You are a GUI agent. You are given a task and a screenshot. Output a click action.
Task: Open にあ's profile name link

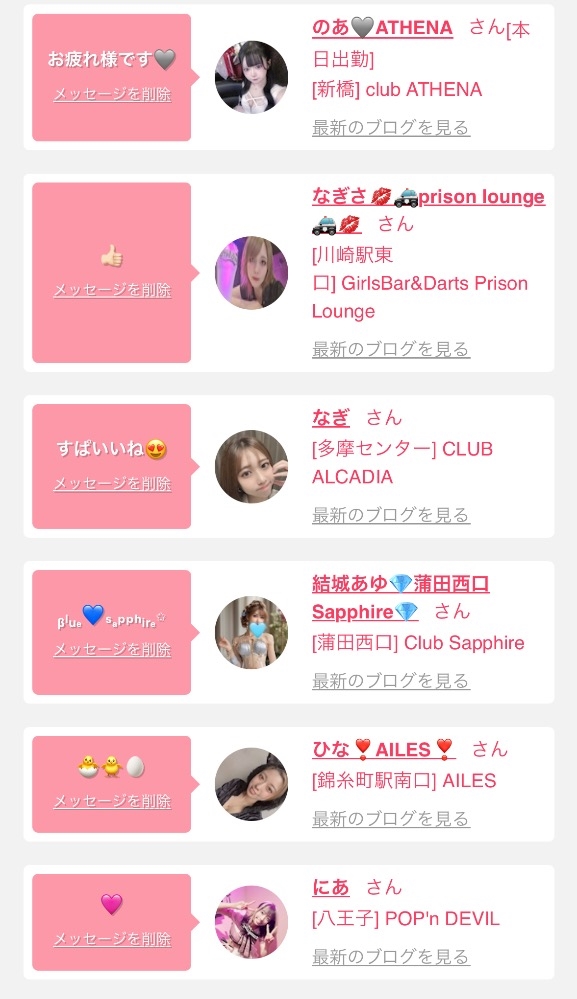pyautogui.click(x=331, y=888)
